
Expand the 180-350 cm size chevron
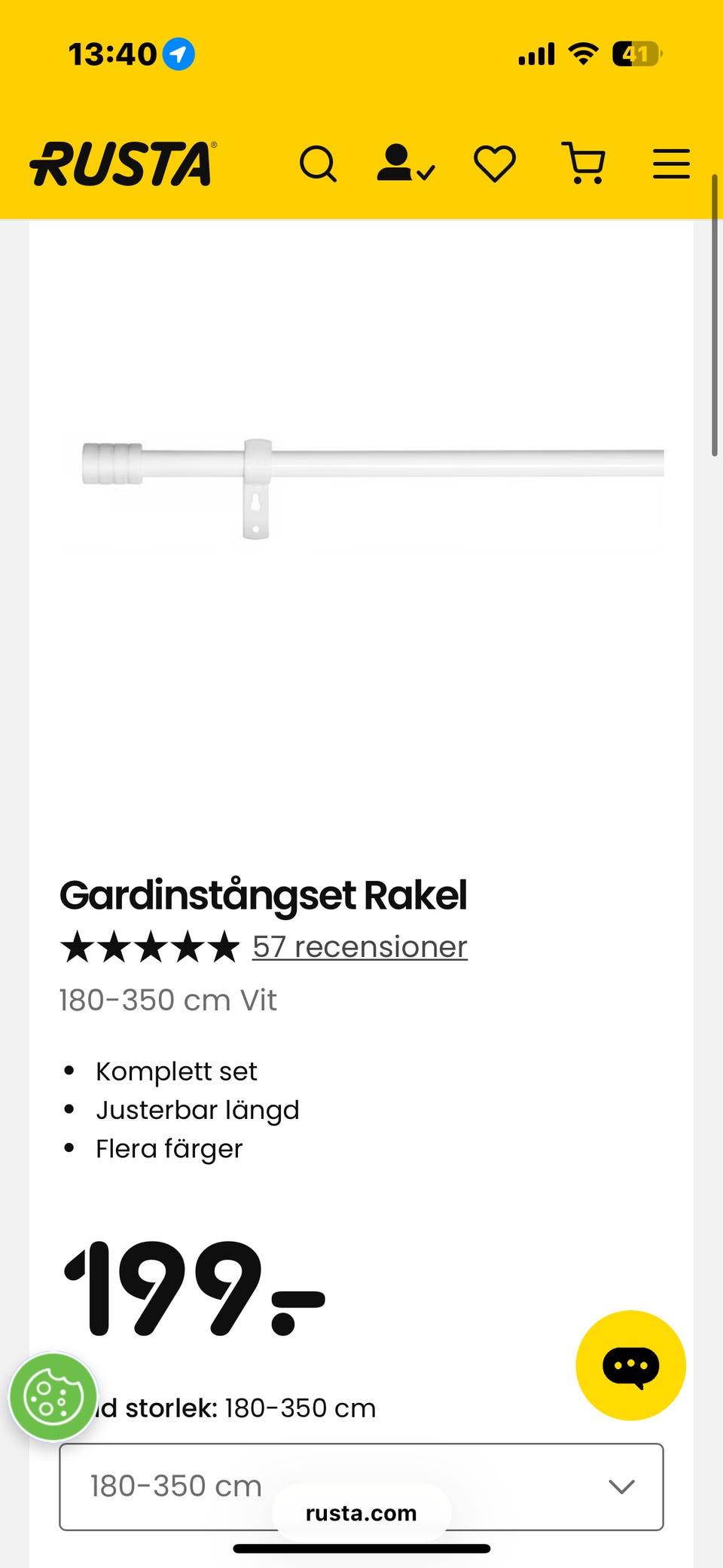[621, 1486]
